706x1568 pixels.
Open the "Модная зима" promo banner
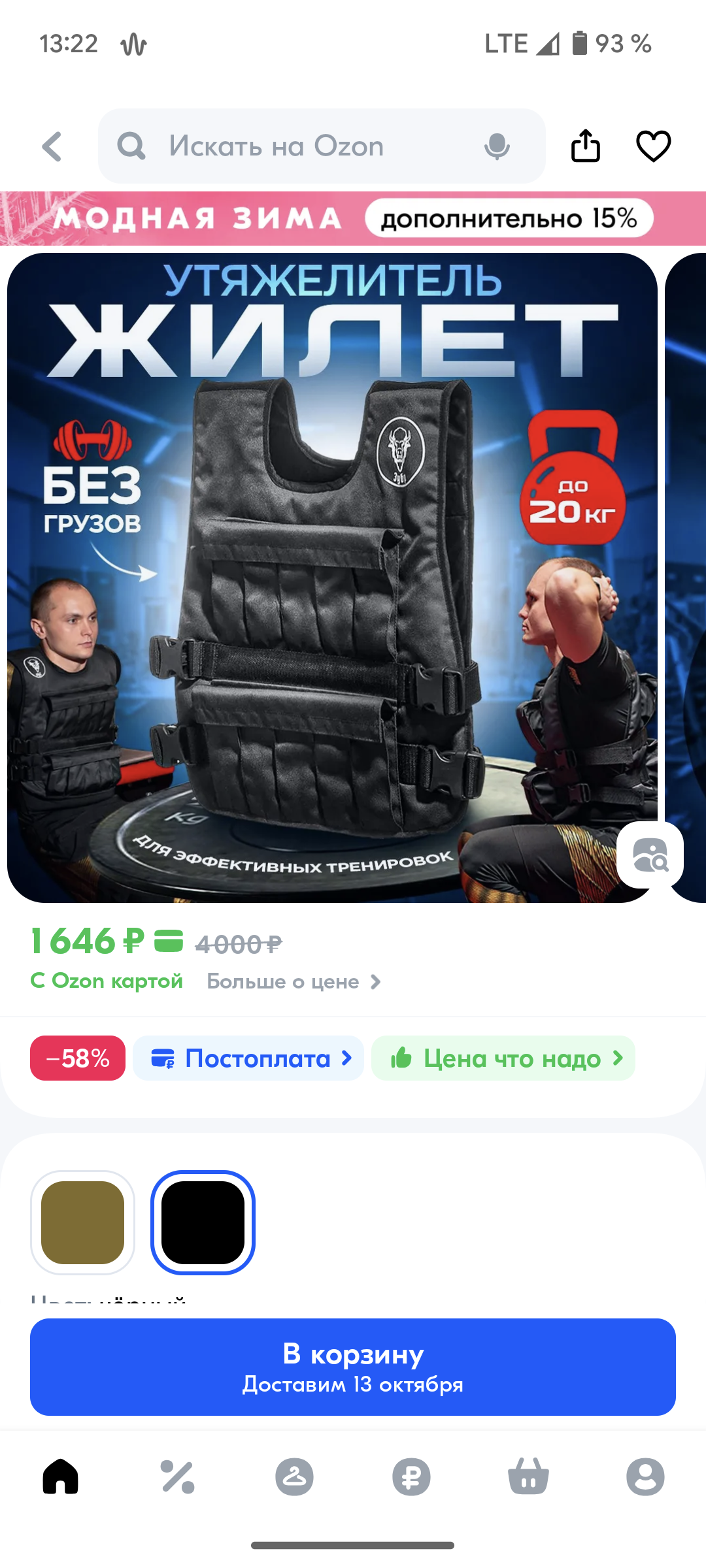(353, 218)
